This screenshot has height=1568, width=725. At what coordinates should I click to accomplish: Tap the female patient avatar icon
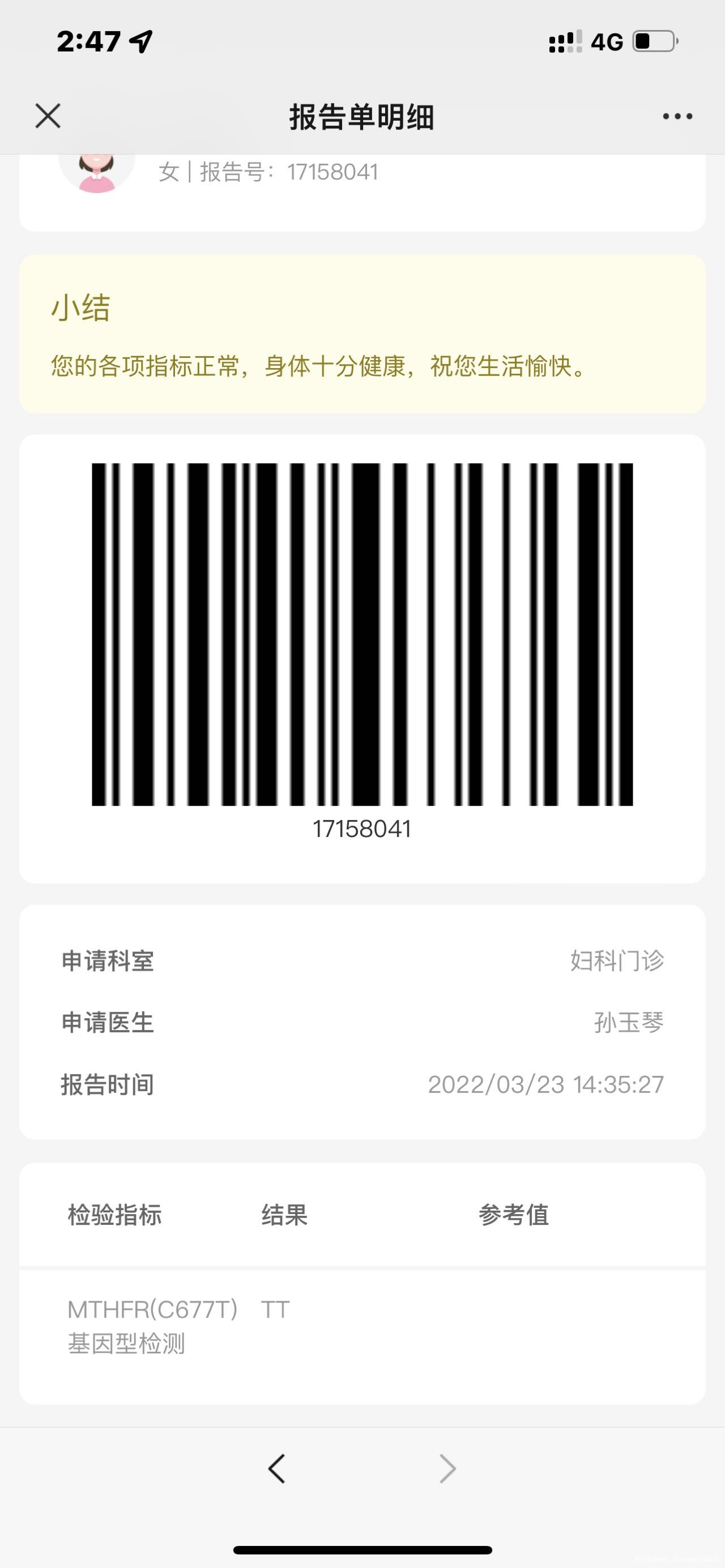click(97, 172)
